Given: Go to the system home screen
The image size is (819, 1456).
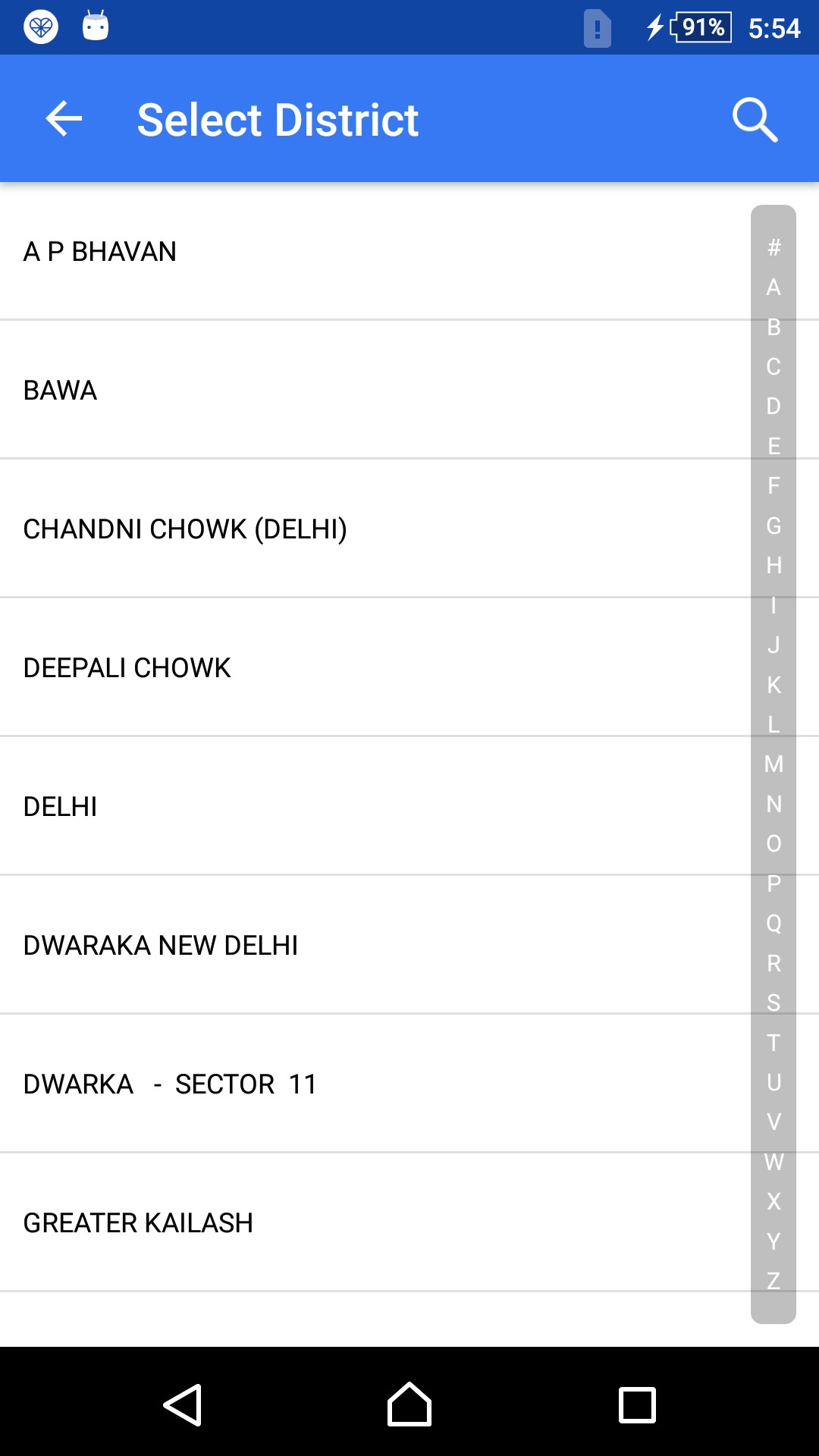Looking at the screenshot, I should pyautogui.click(x=409, y=1404).
